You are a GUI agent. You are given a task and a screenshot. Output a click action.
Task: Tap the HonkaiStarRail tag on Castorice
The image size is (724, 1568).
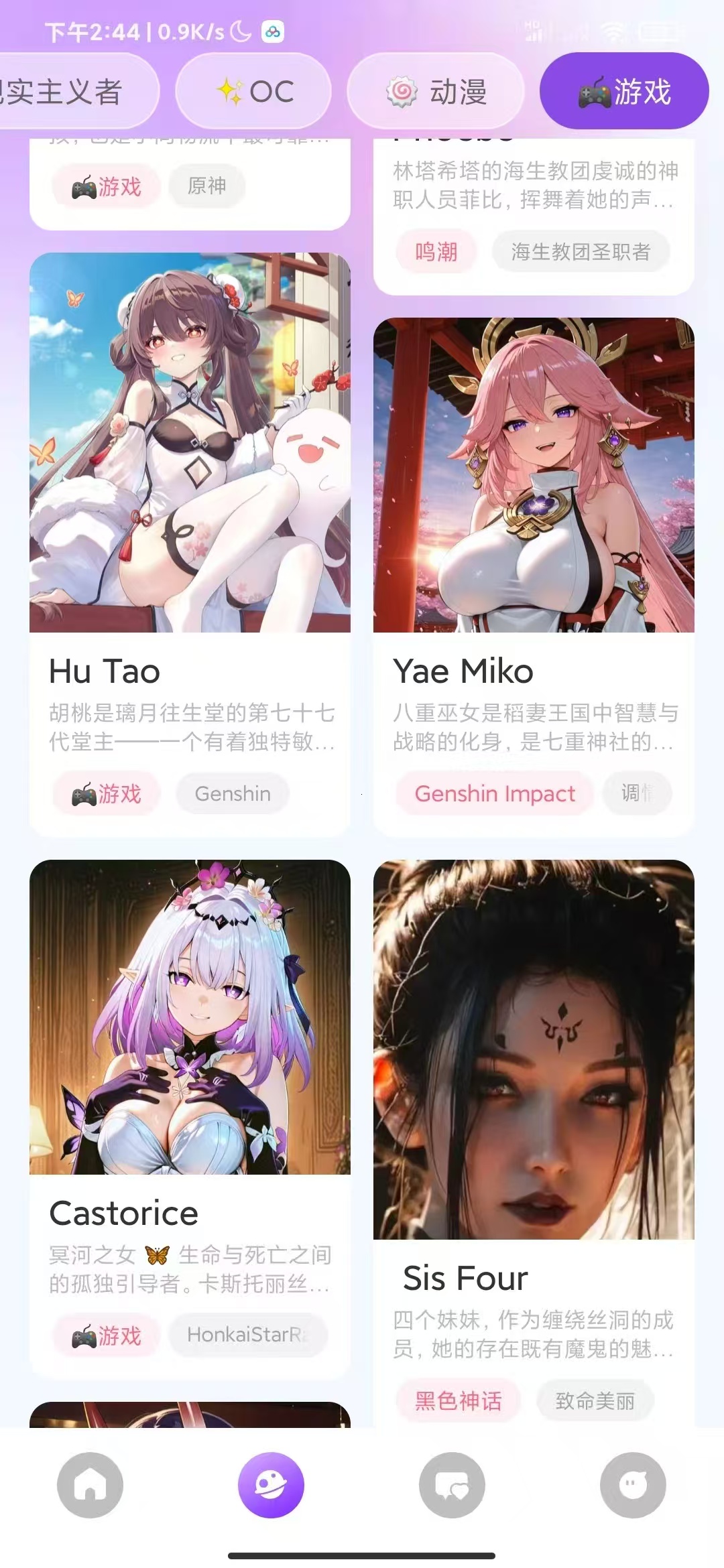tap(247, 1334)
